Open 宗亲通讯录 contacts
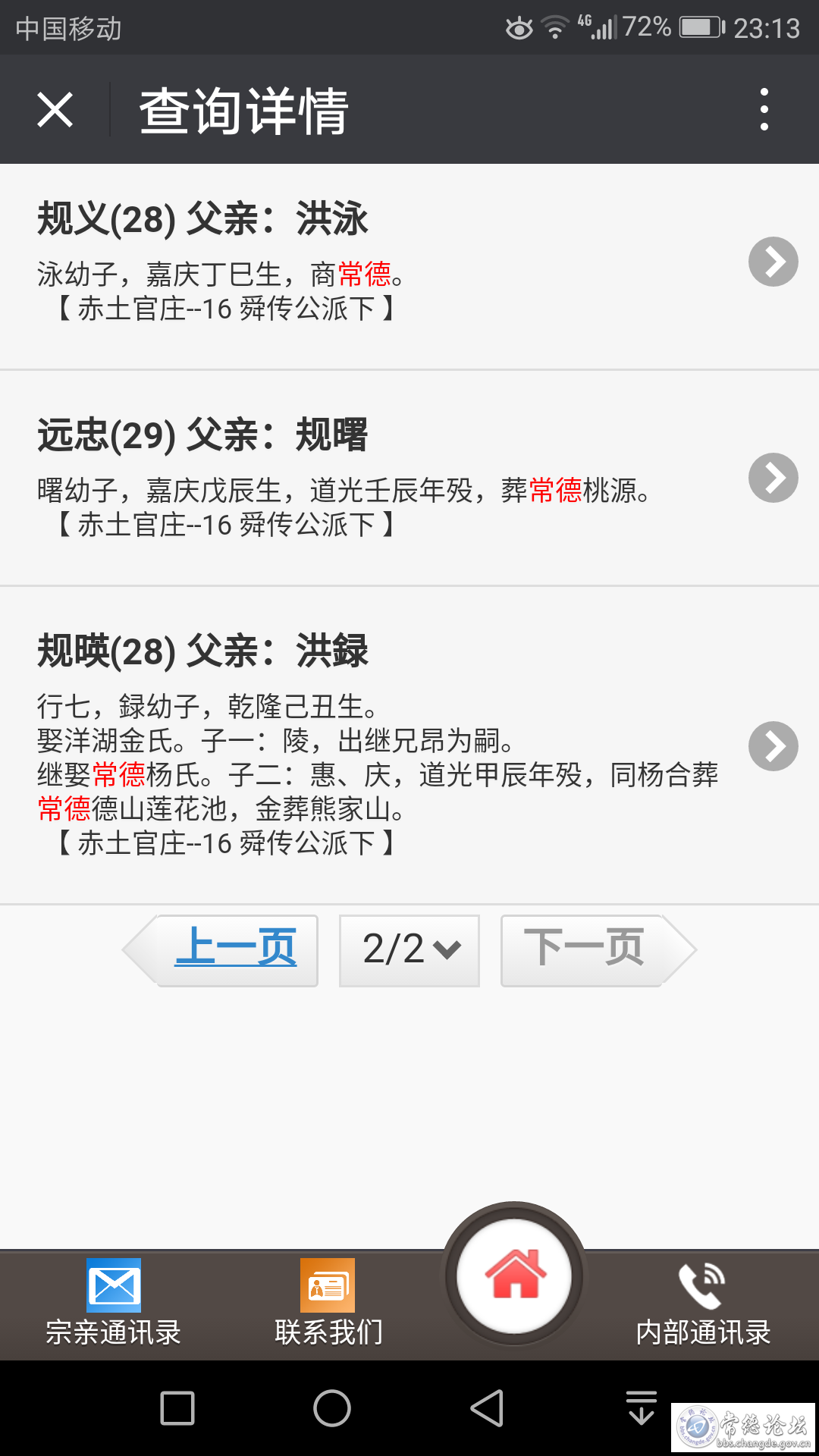The image size is (819, 1456). 113,1302
